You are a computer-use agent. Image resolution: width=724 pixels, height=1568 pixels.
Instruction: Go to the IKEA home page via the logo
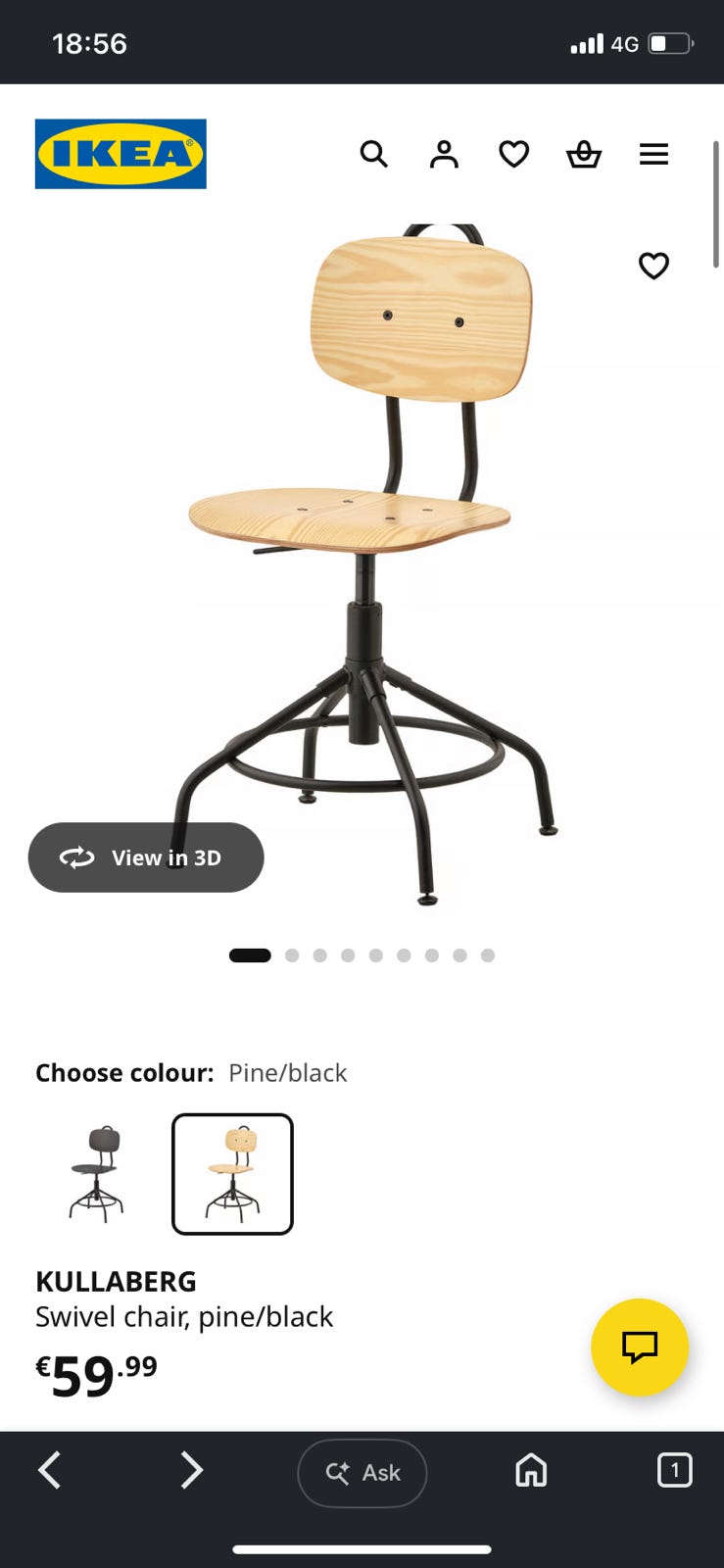tap(121, 154)
